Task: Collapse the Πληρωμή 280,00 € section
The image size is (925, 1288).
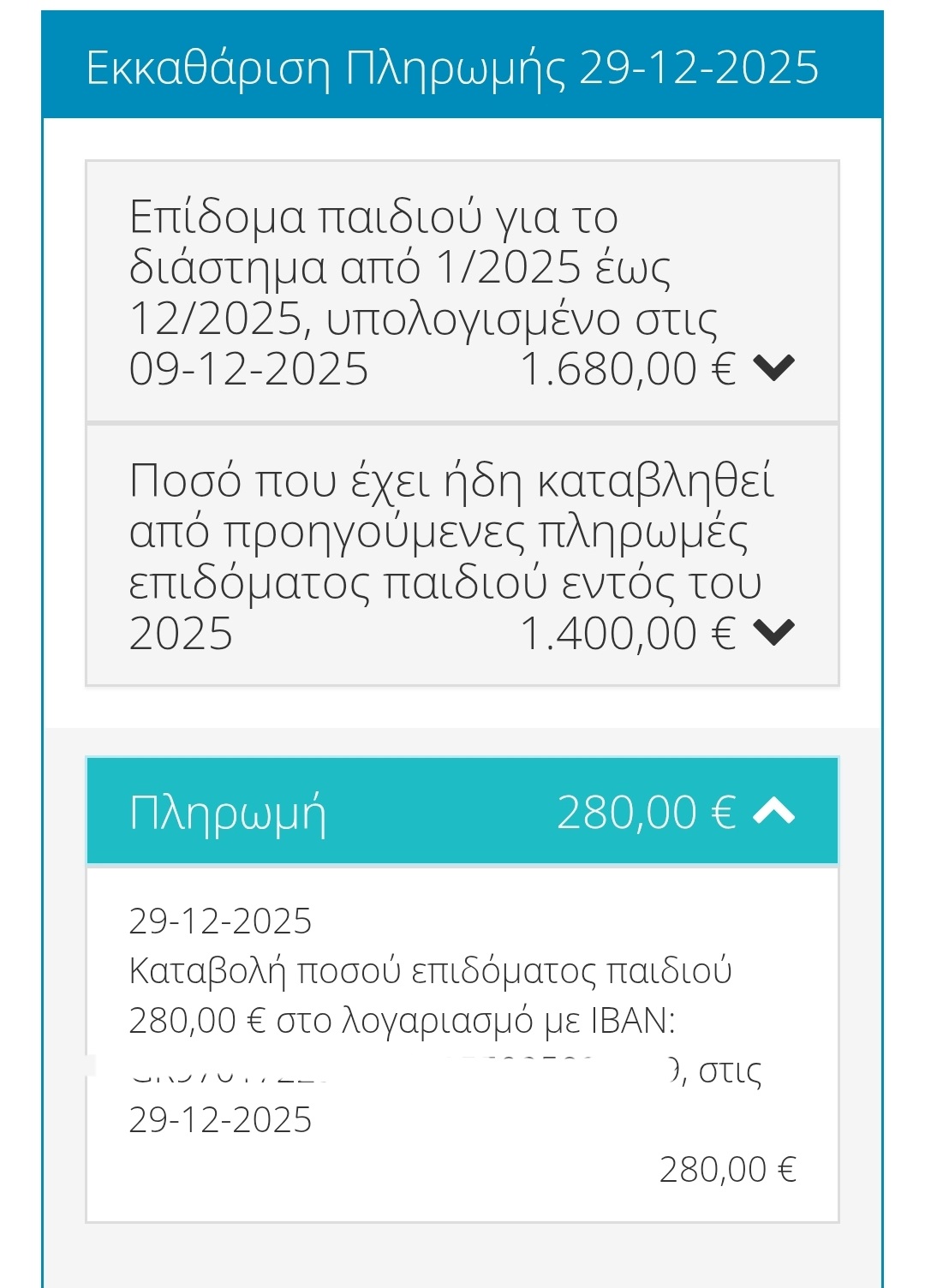Action: 773,811
